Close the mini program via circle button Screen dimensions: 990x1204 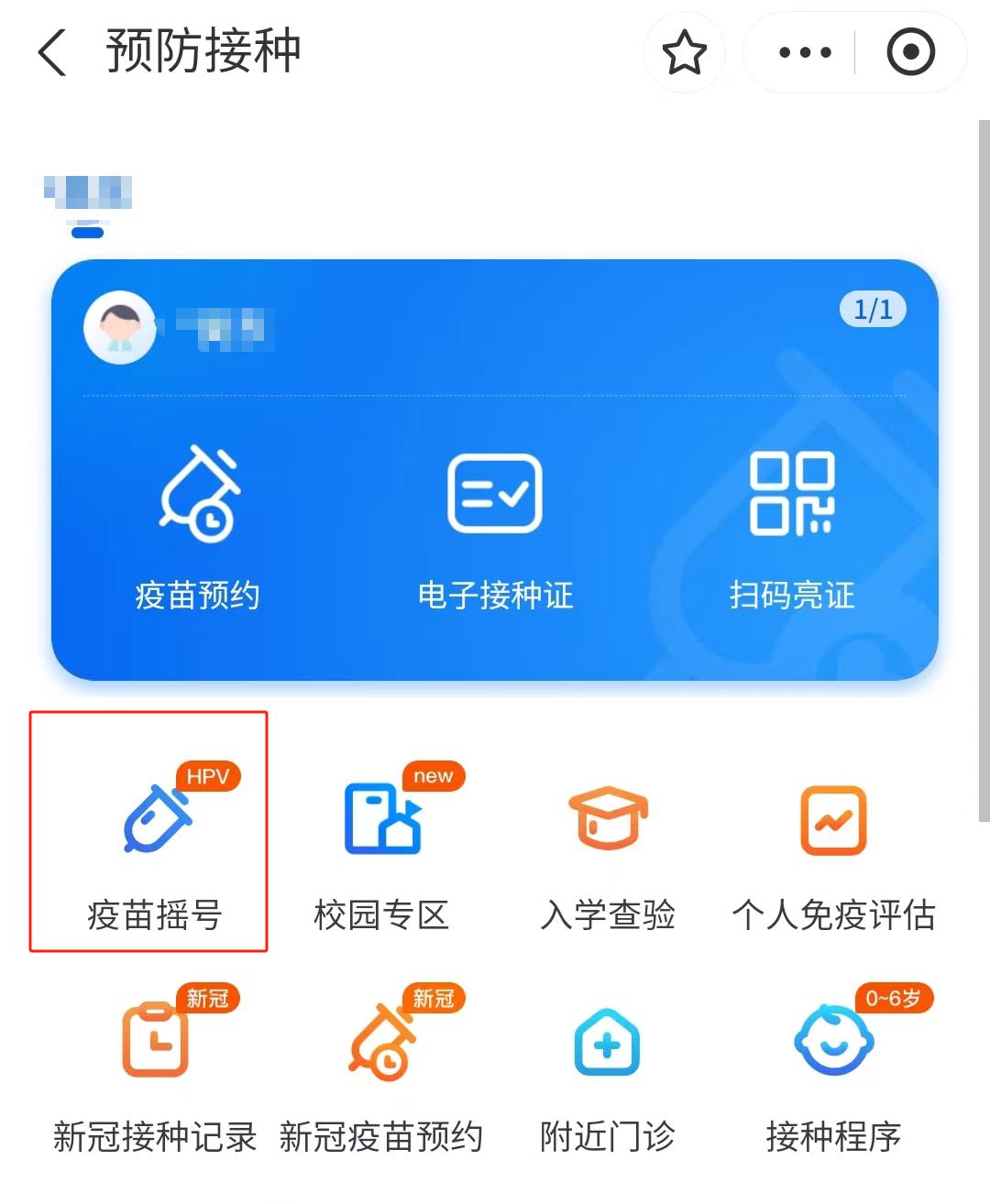pos(910,52)
